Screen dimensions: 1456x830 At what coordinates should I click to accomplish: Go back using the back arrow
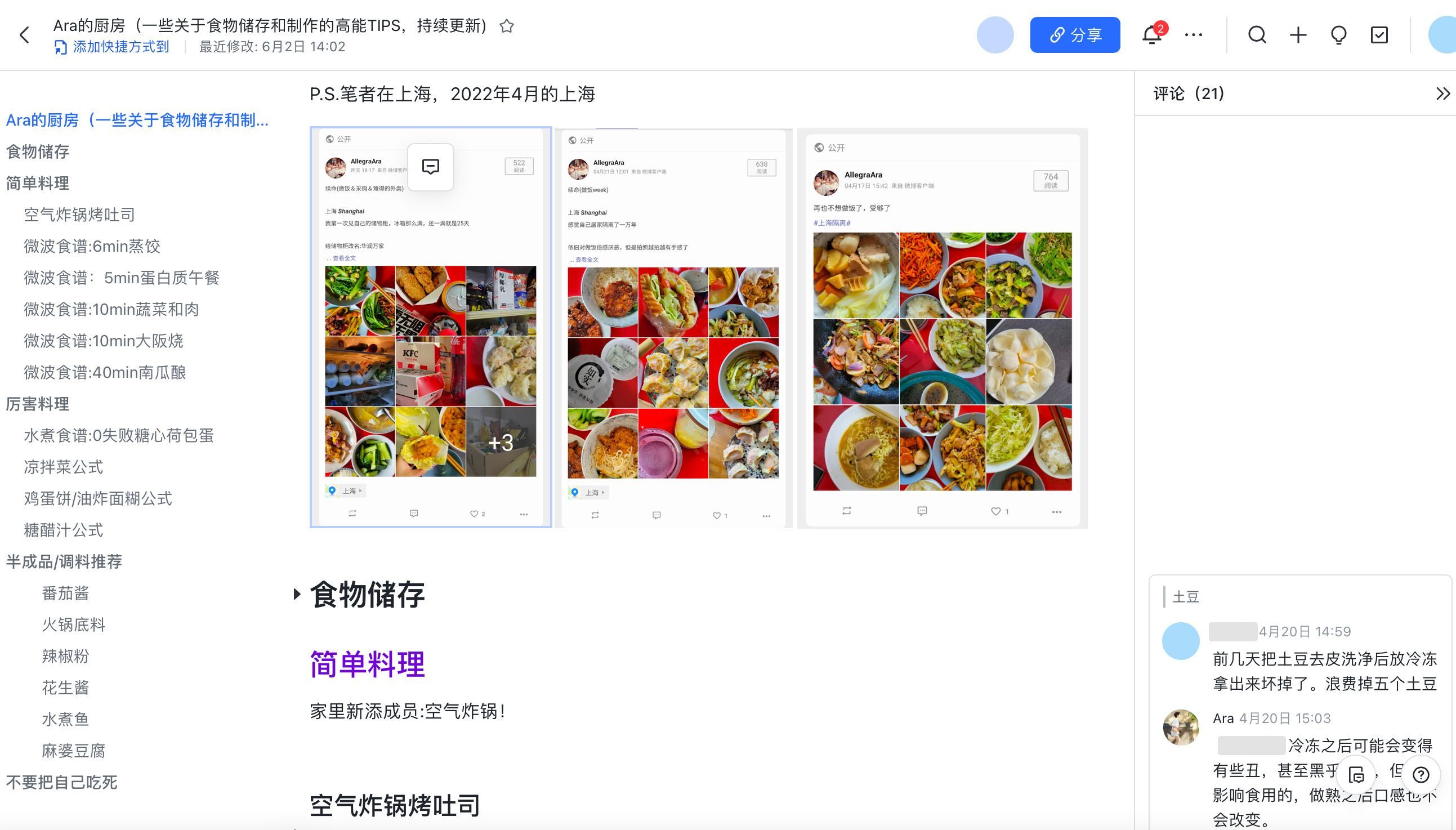click(24, 35)
